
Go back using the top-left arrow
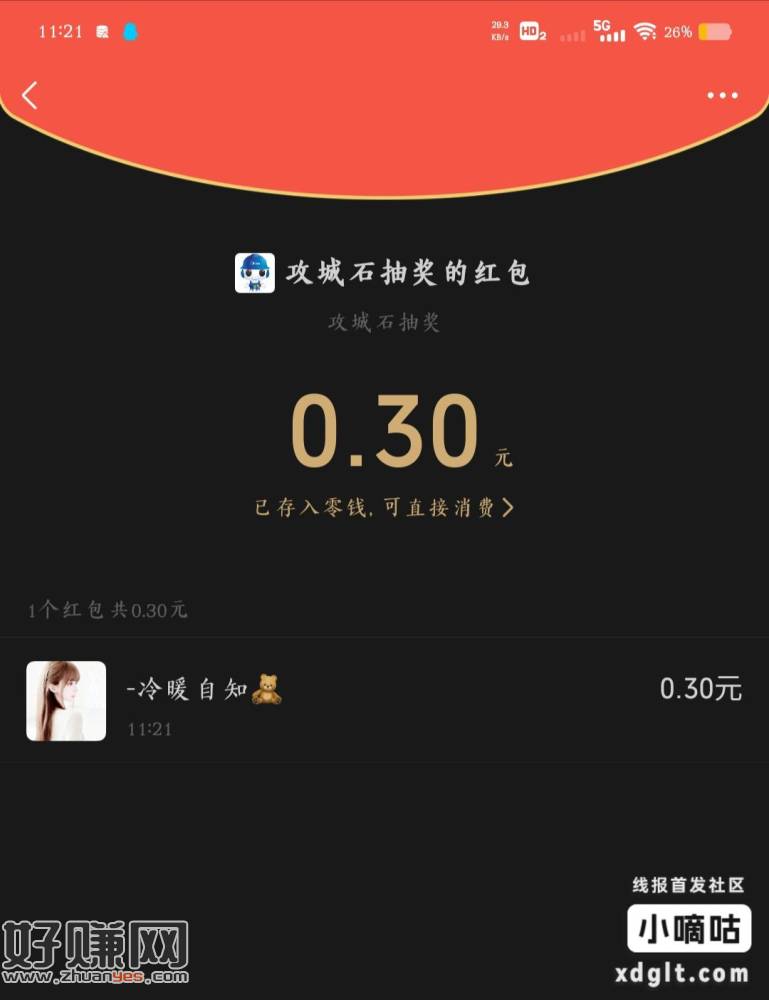point(30,96)
